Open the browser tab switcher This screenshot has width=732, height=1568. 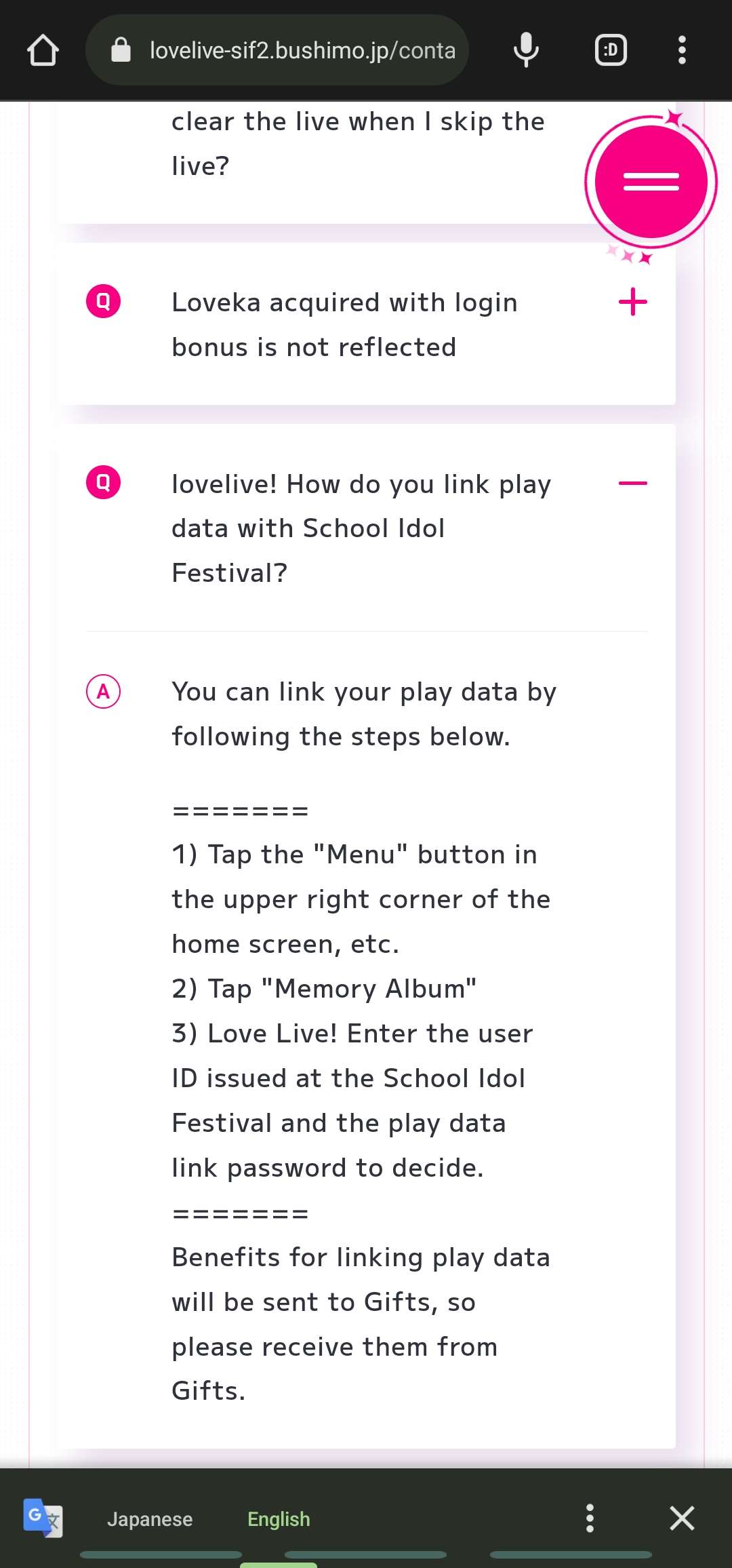(x=609, y=50)
